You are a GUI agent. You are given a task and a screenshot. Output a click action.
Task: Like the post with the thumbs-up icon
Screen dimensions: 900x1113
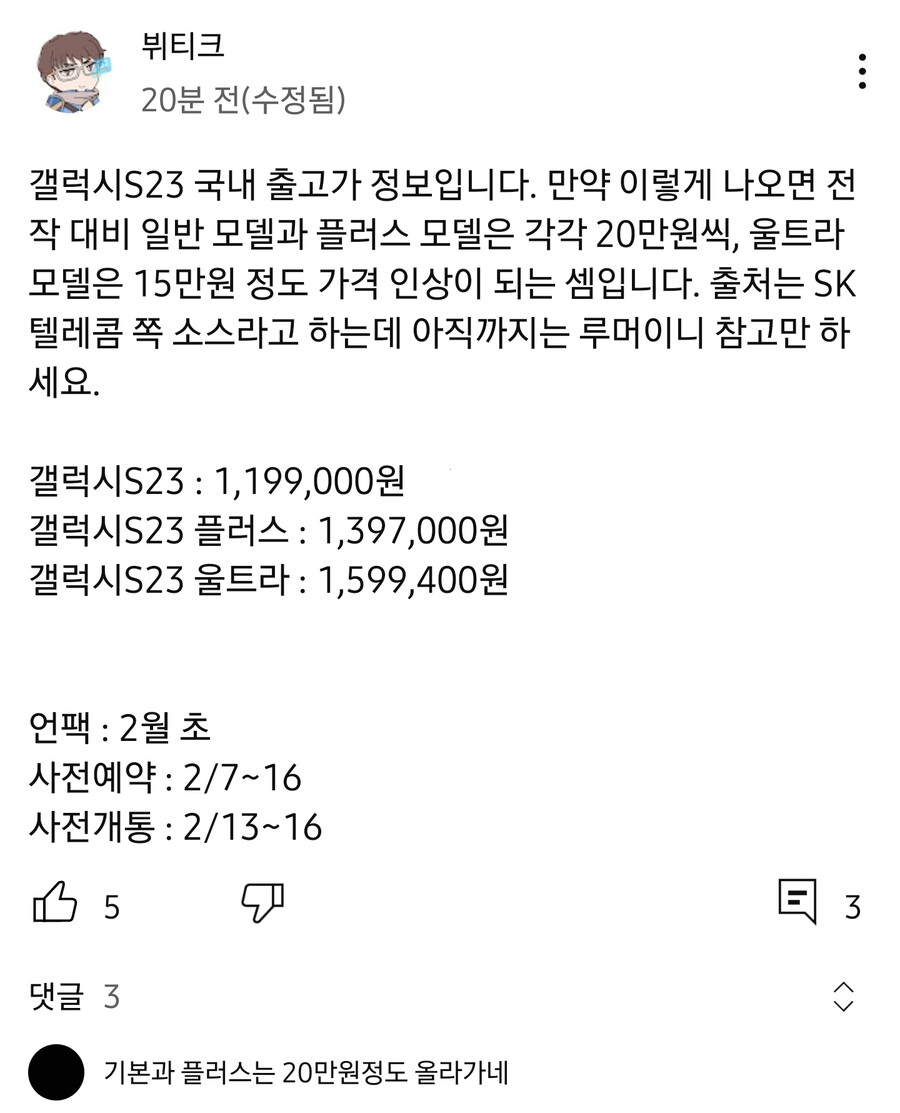click(55, 905)
